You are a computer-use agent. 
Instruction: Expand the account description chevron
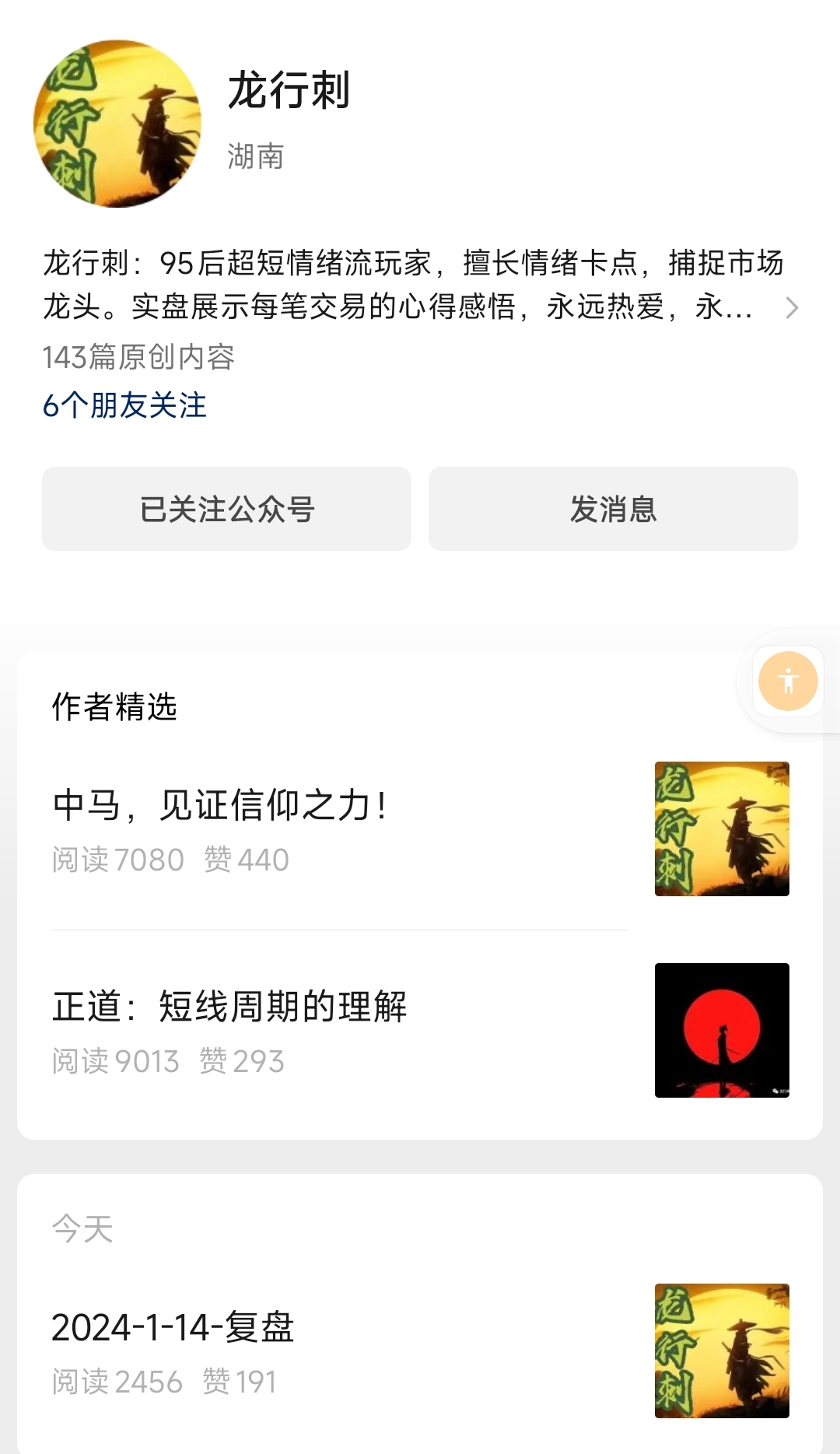[x=791, y=308]
